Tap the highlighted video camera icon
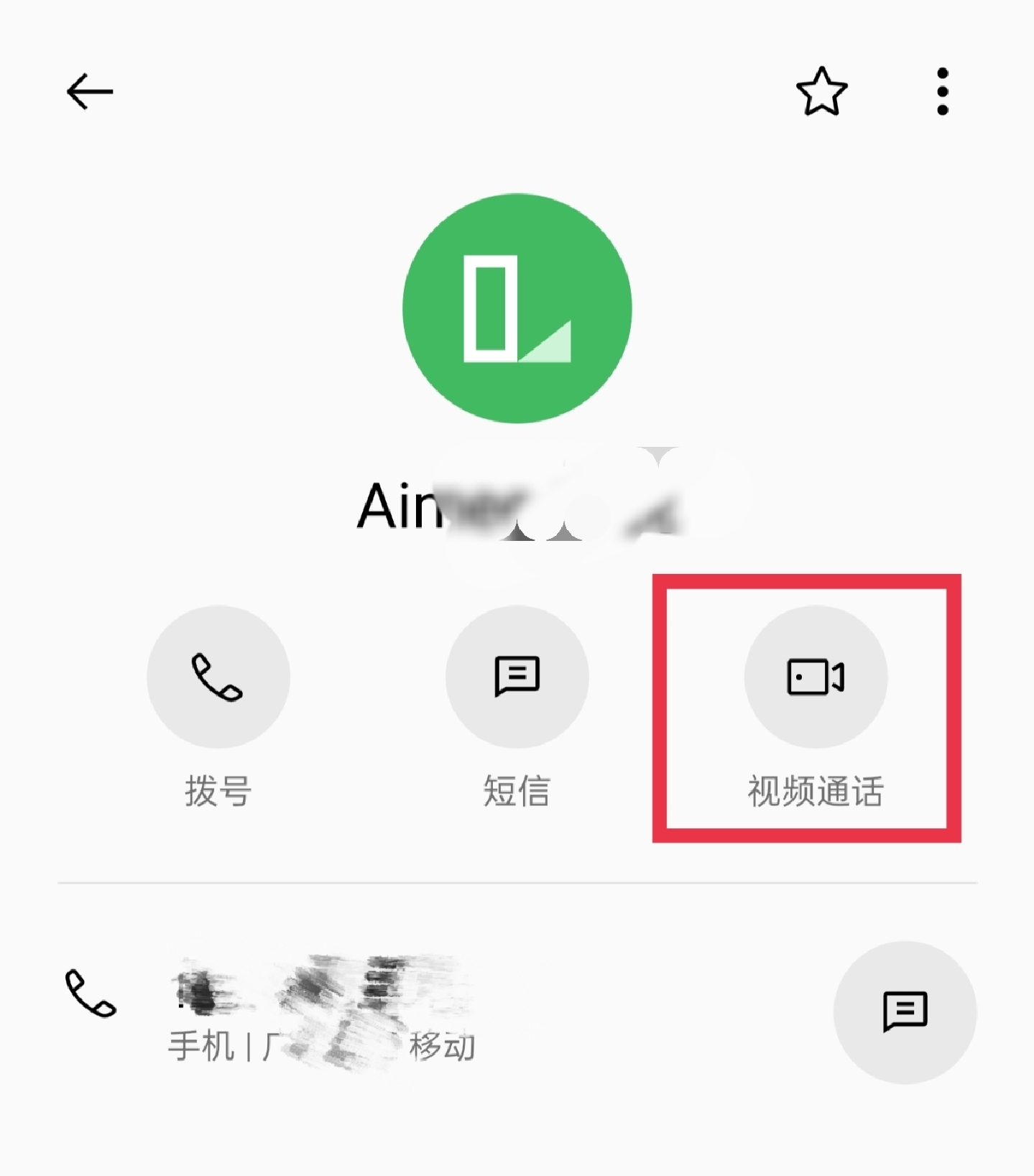The image size is (1034, 1176). [x=816, y=676]
